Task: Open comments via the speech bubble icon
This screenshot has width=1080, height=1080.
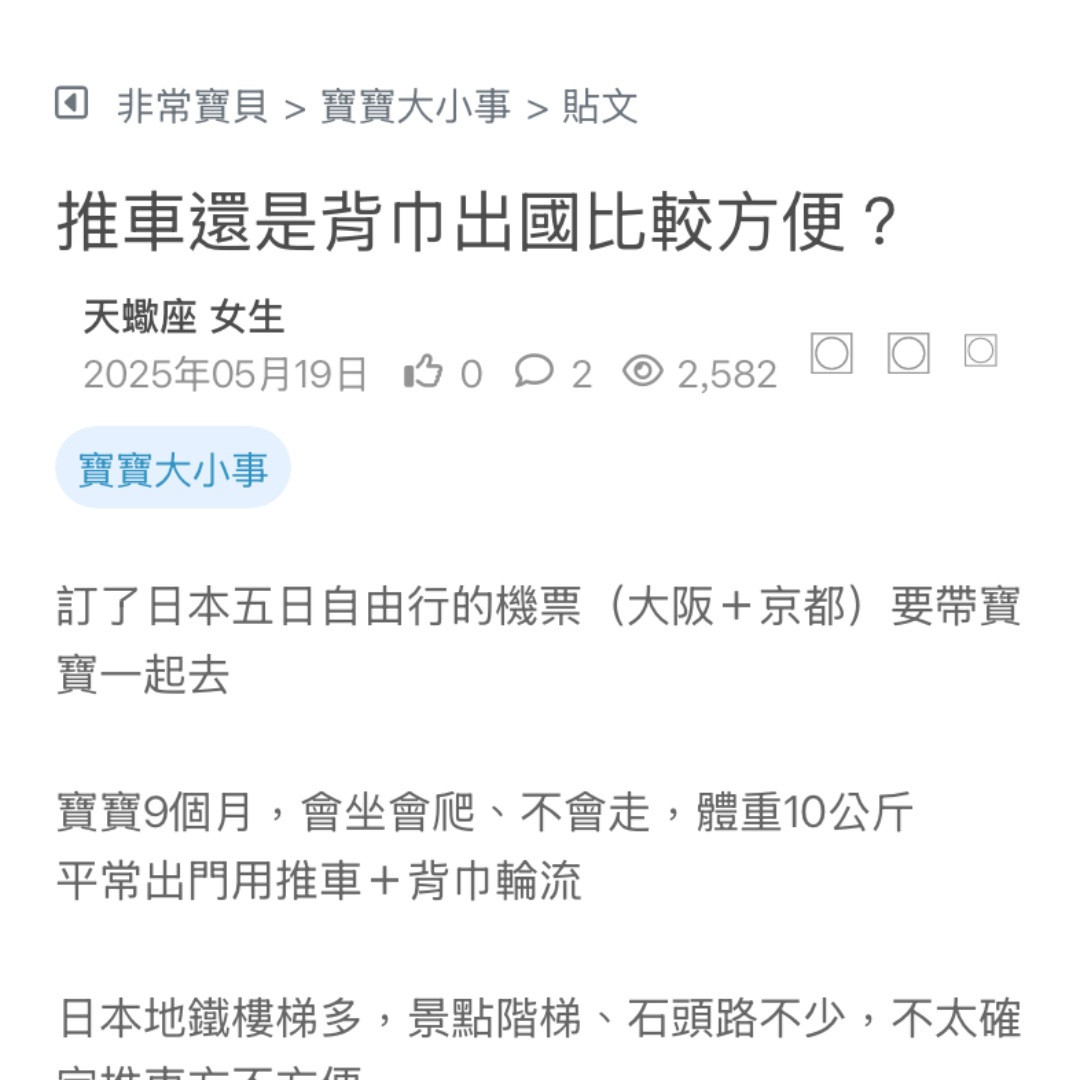Action: coord(534,372)
